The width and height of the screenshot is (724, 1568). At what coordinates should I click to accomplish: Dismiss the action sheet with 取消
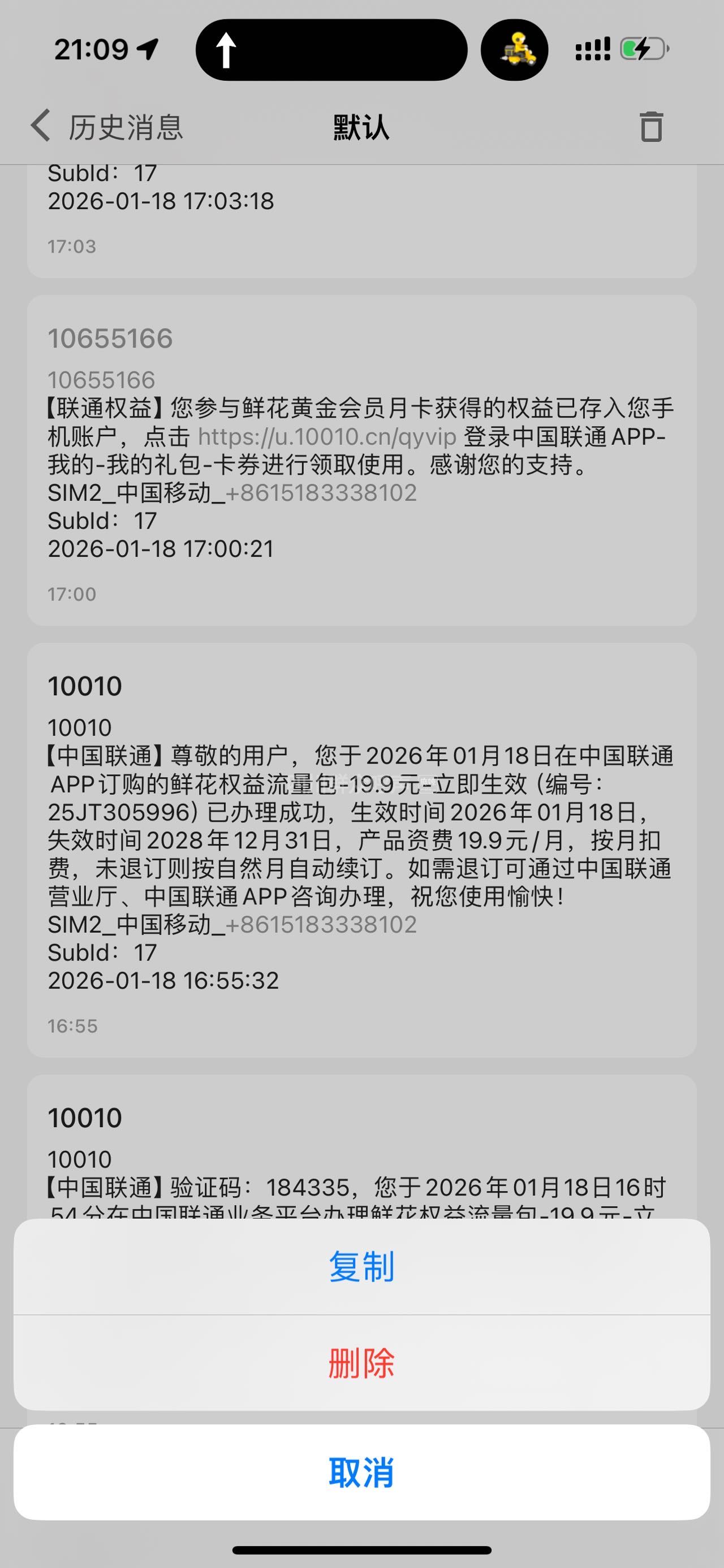[361, 1472]
